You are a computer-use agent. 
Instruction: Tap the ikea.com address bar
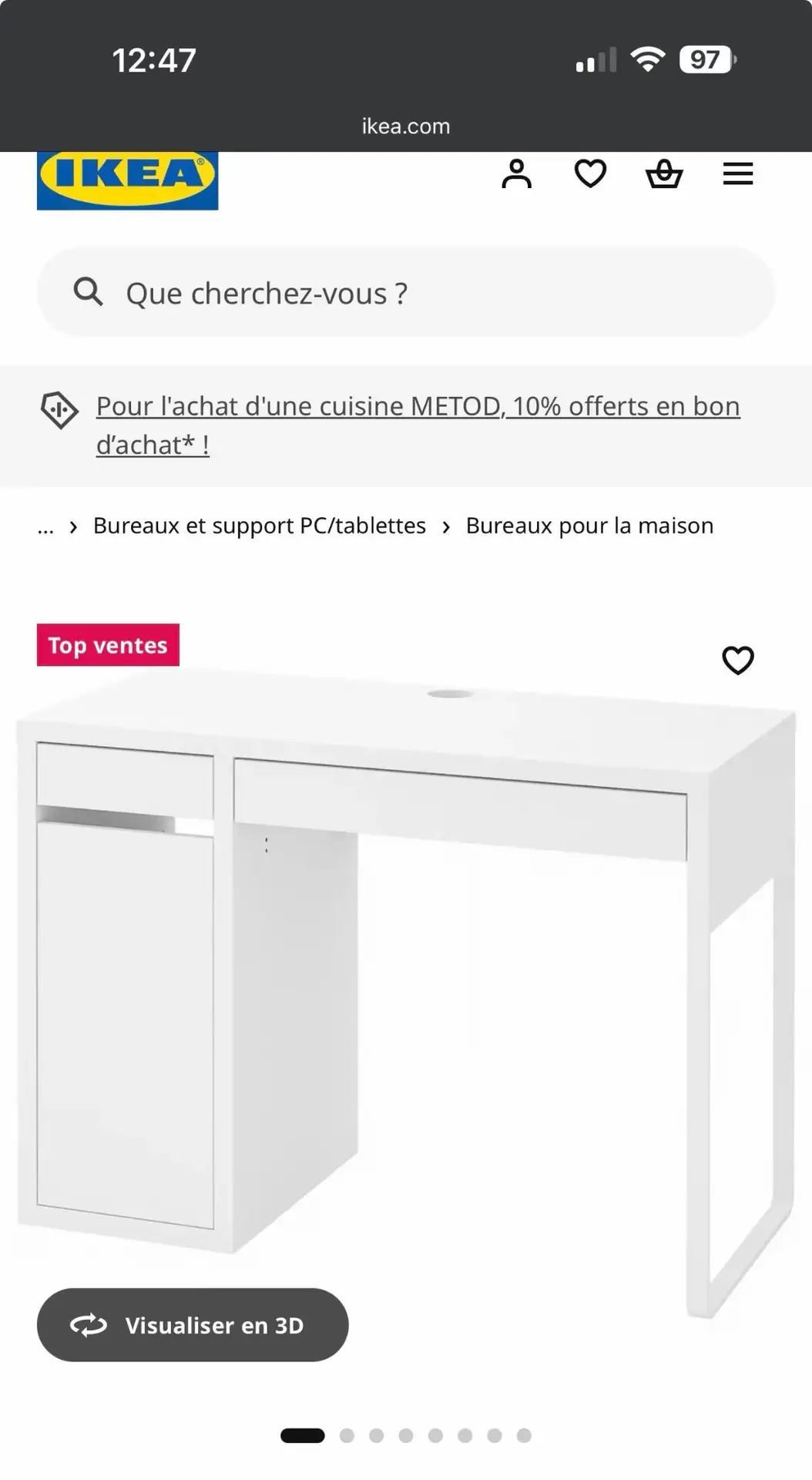coord(406,126)
